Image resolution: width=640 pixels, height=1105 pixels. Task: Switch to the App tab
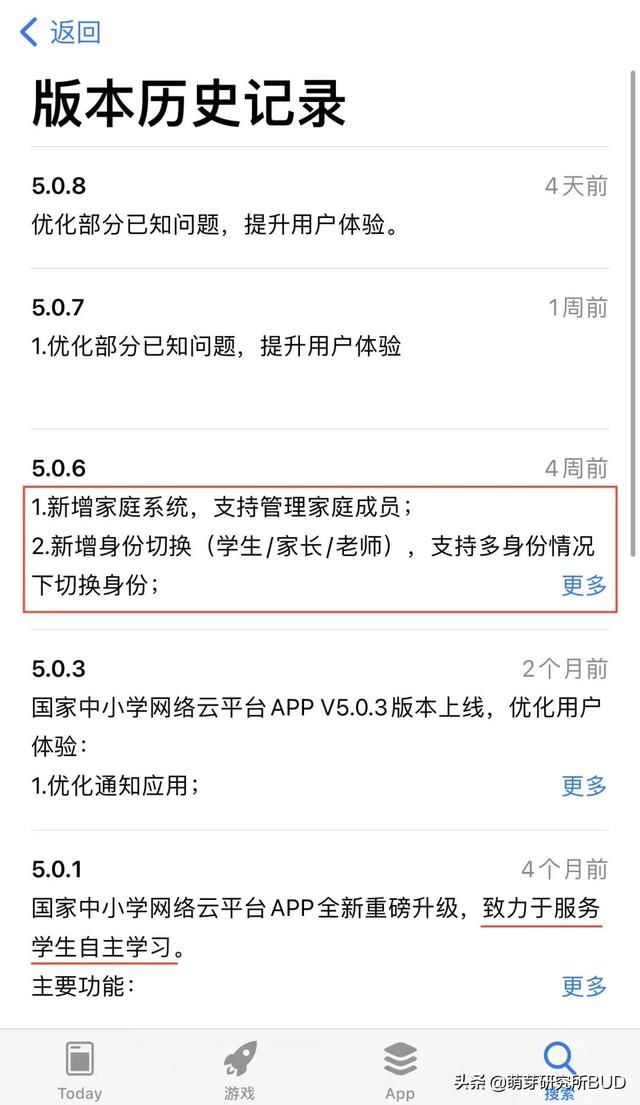coord(400,1070)
